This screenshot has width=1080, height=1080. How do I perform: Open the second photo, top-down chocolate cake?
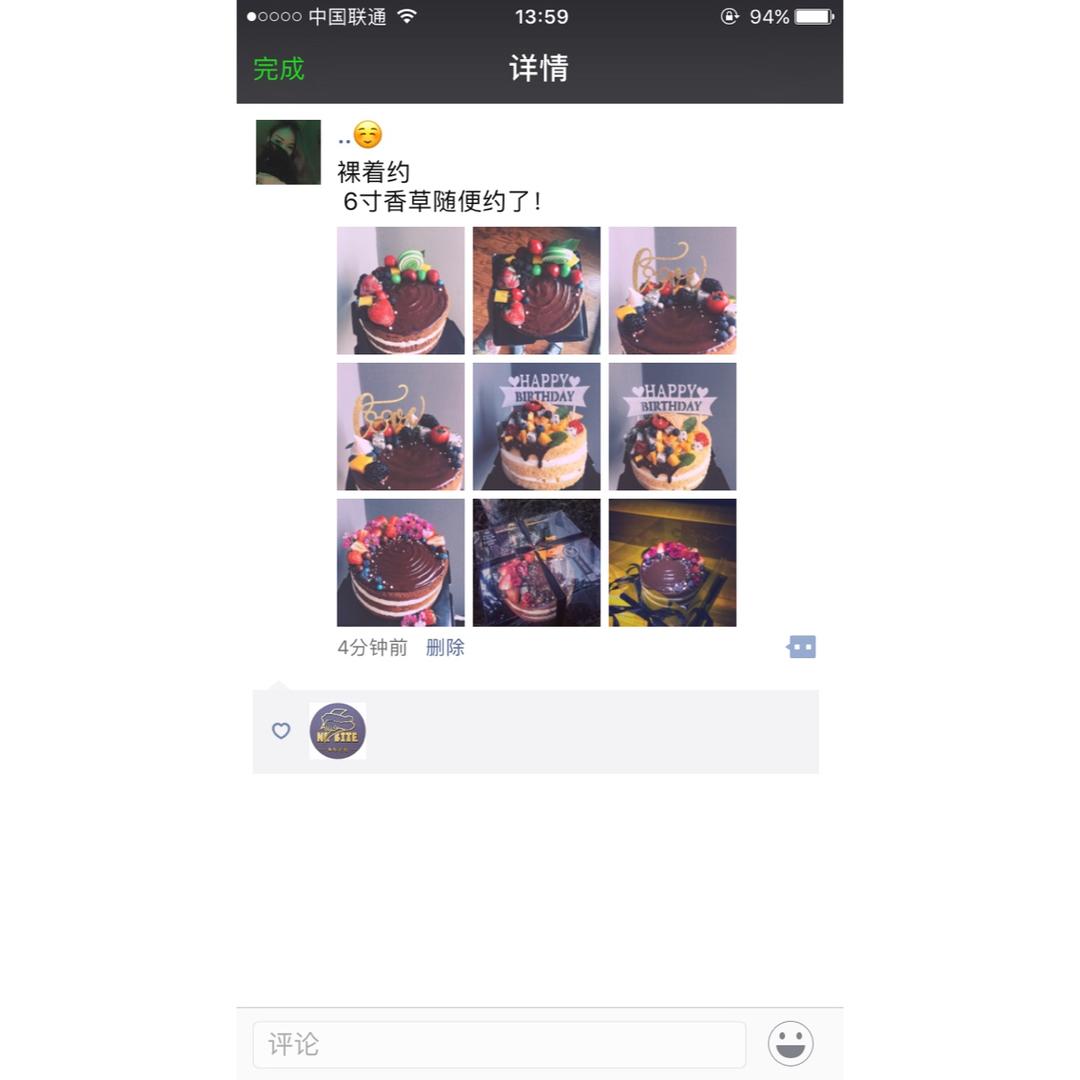click(536, 290)
